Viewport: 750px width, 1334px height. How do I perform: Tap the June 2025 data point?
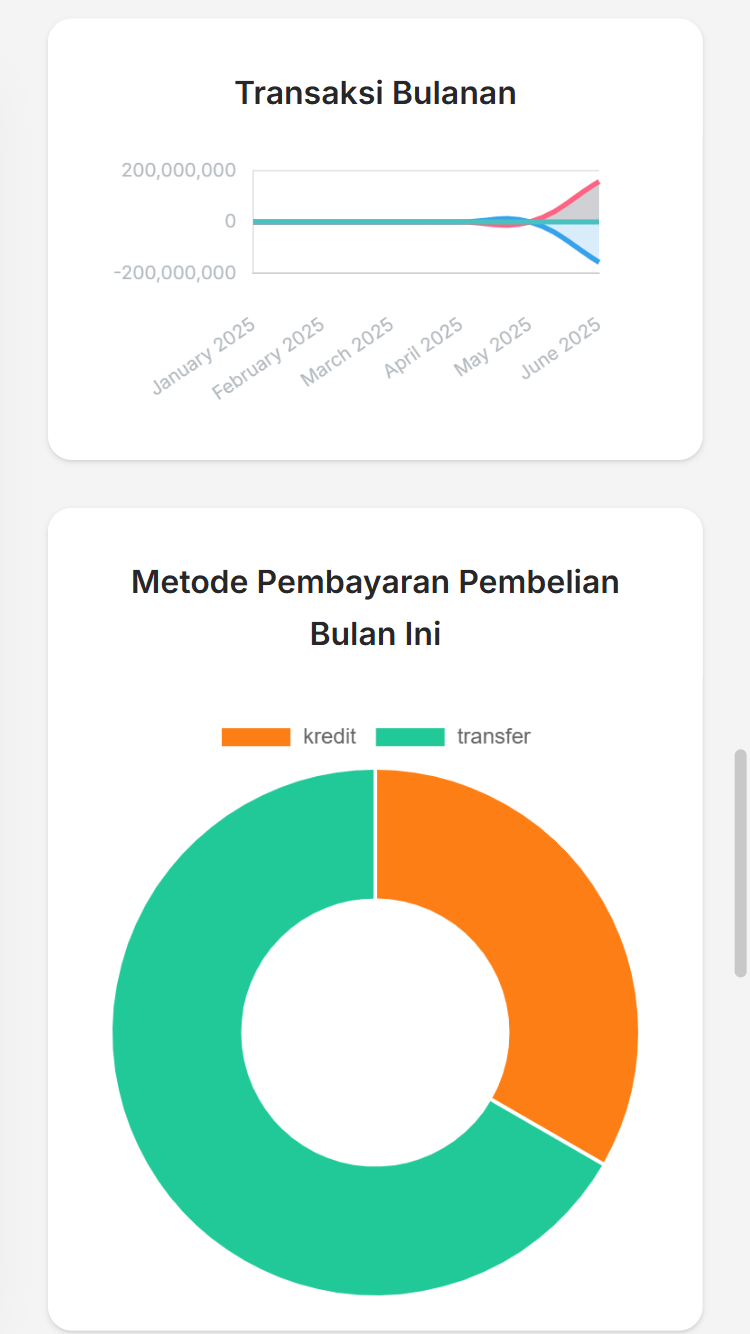point(598,182)
